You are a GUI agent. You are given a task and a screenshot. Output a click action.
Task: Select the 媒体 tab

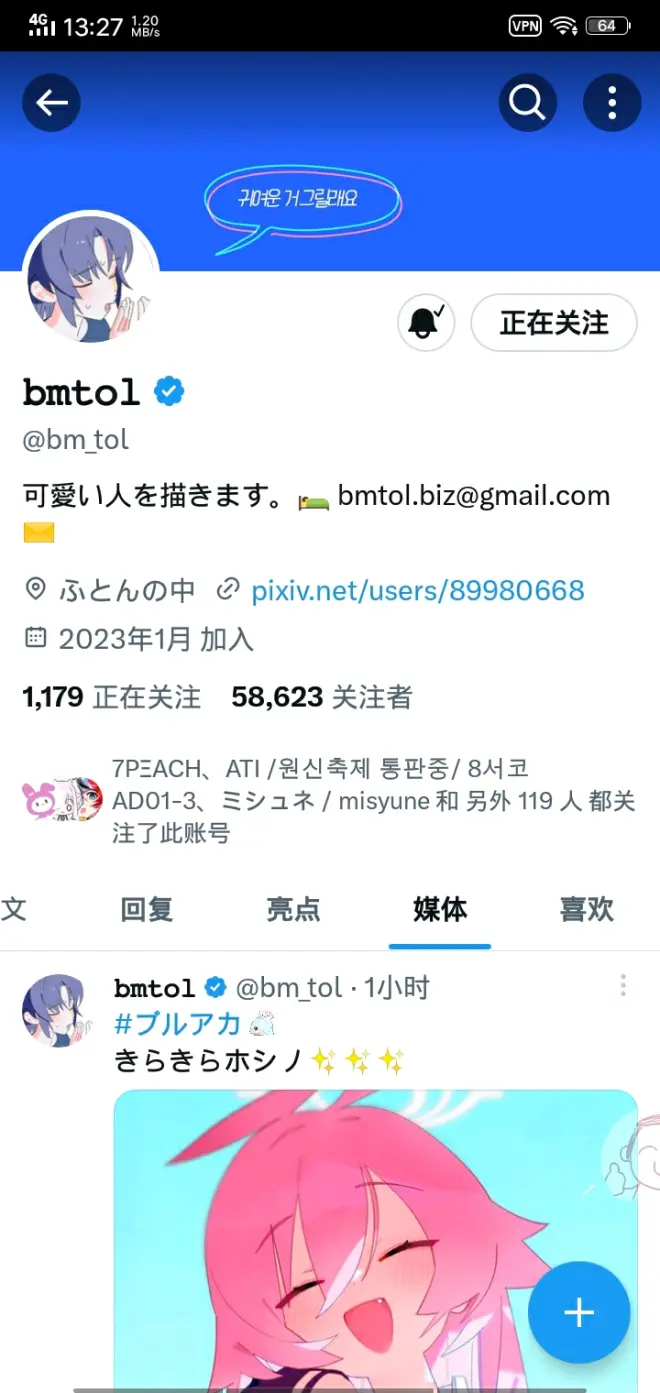click(x=440, y=909)
